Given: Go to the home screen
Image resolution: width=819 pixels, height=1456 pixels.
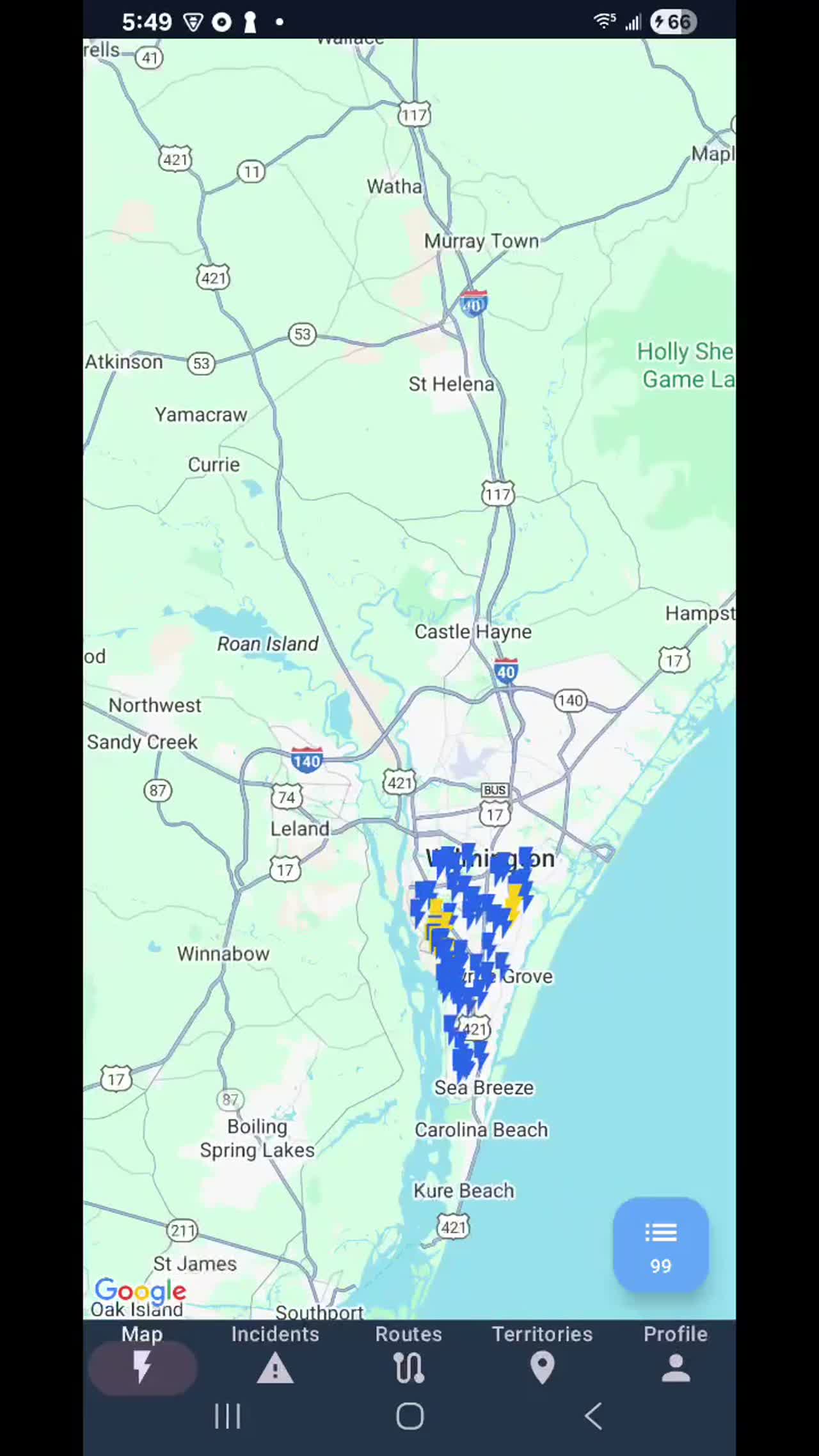Looking at the screenshot, I should tap(409, 1416).
